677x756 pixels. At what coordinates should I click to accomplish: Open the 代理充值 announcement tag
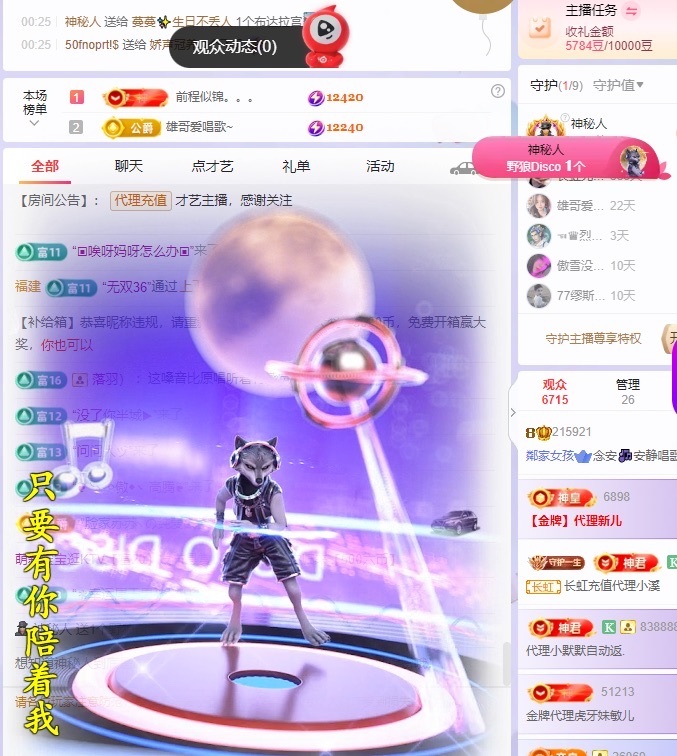(x=140, y=200)
